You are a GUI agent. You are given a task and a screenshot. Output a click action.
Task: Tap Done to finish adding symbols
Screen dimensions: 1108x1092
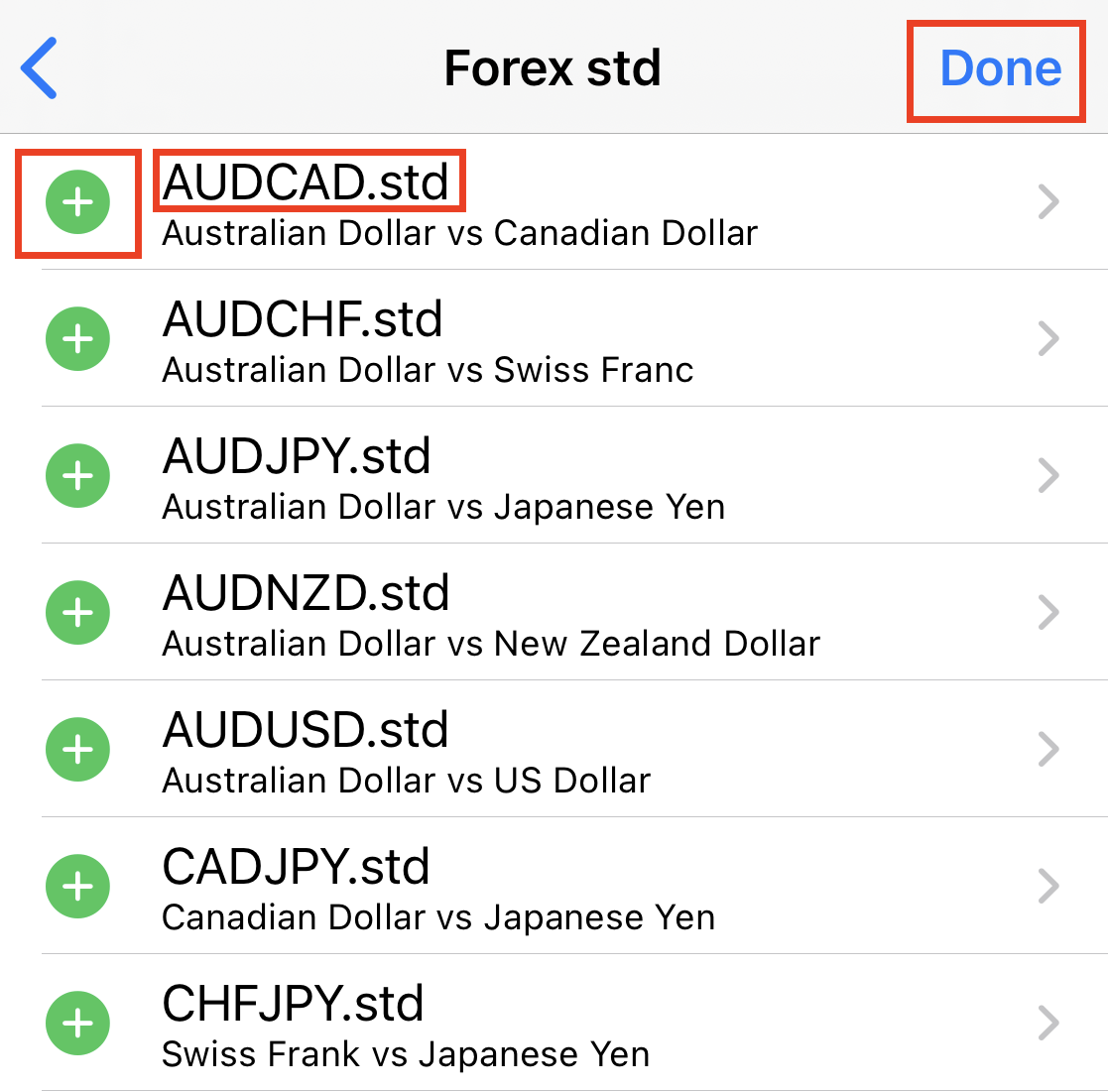pyautogui.click(x=1000, y=68)
